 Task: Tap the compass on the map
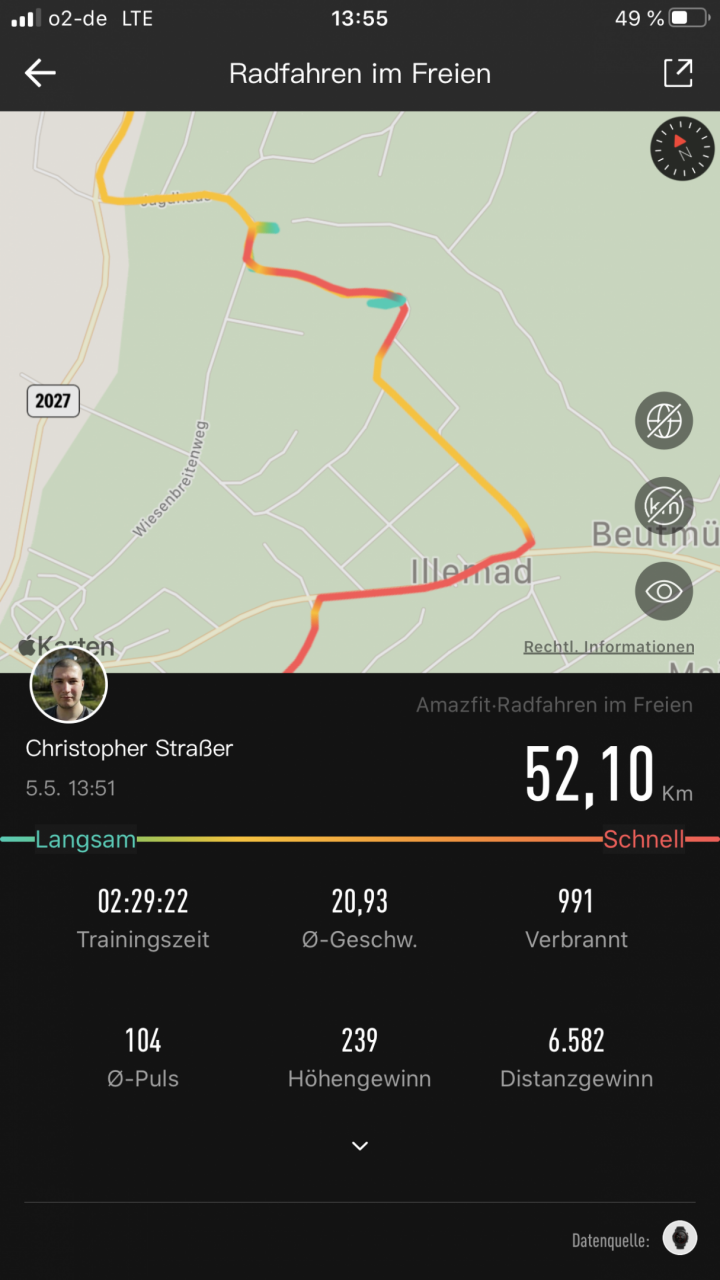pyautogui.click(x=682, y=149)
